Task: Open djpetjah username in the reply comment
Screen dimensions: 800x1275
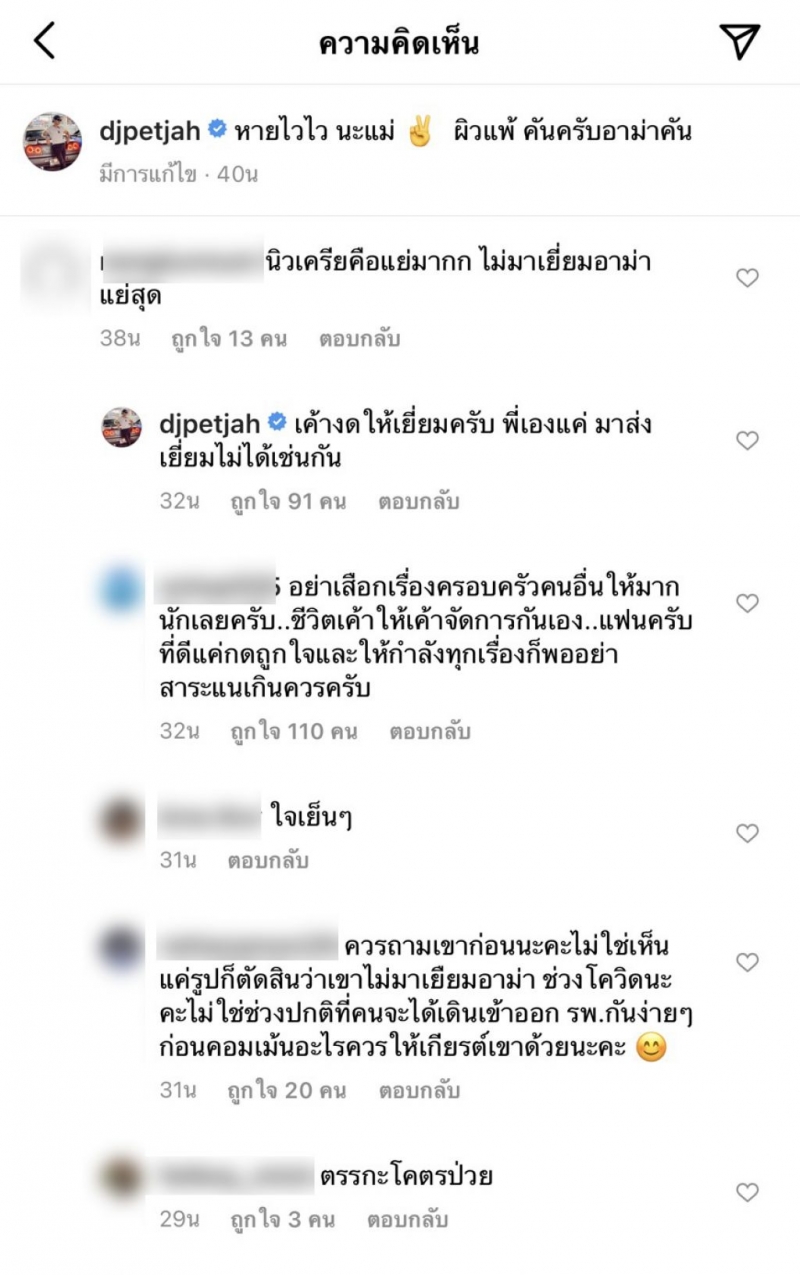Action: pyautogui.click(x=209, y=424)
